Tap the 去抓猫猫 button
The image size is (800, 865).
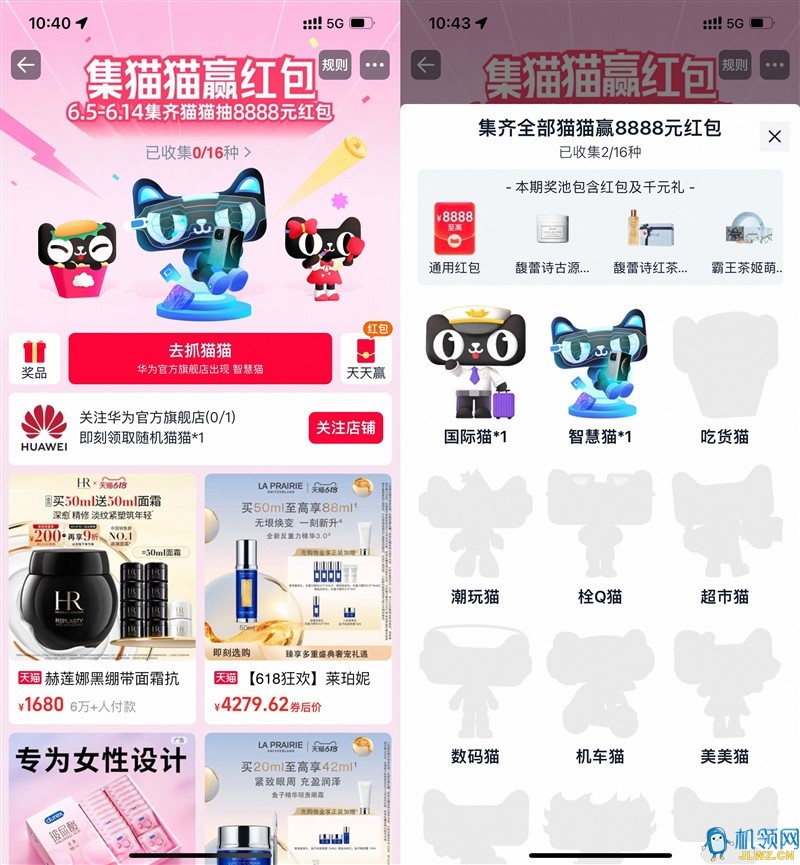click(x=200, y=358)
